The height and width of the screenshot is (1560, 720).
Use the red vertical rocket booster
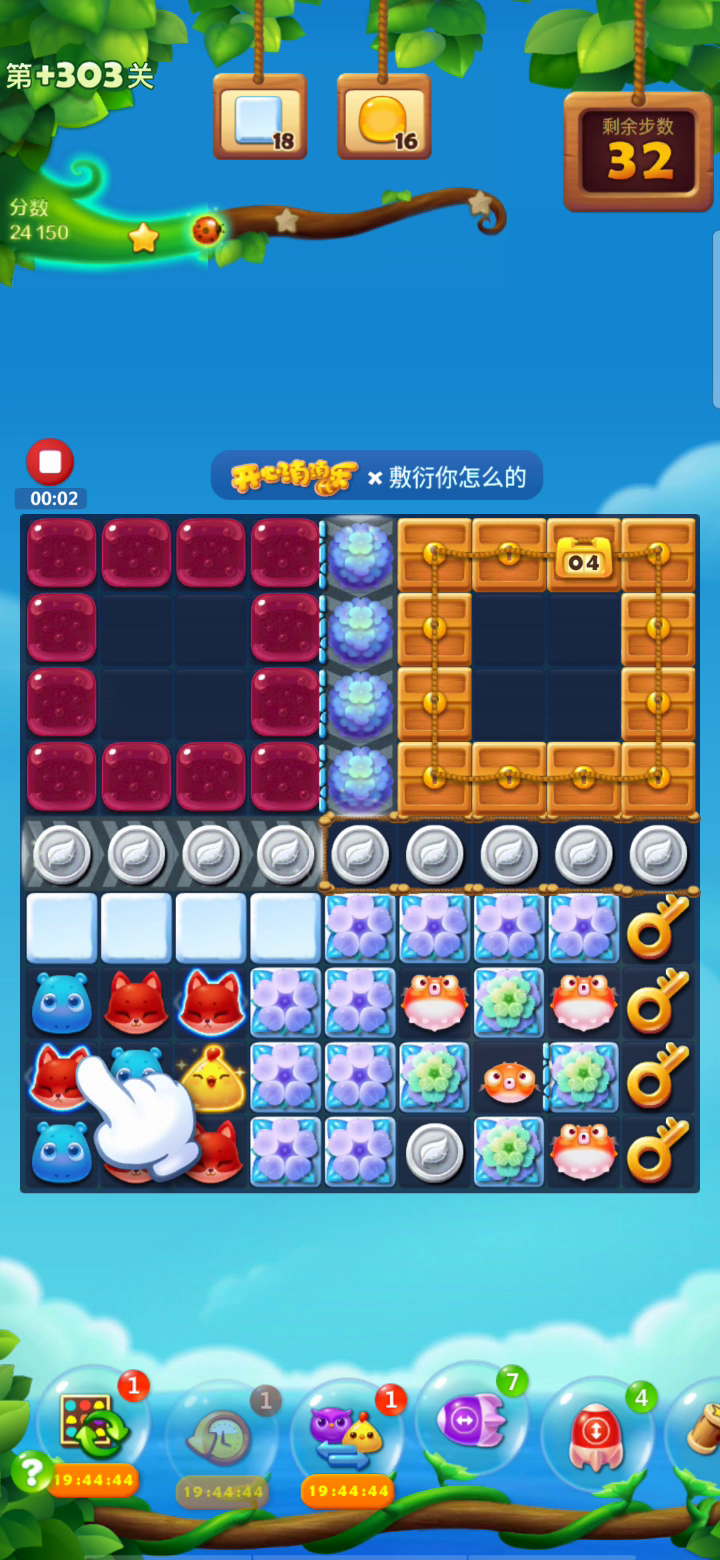(x=597, y=1432)
